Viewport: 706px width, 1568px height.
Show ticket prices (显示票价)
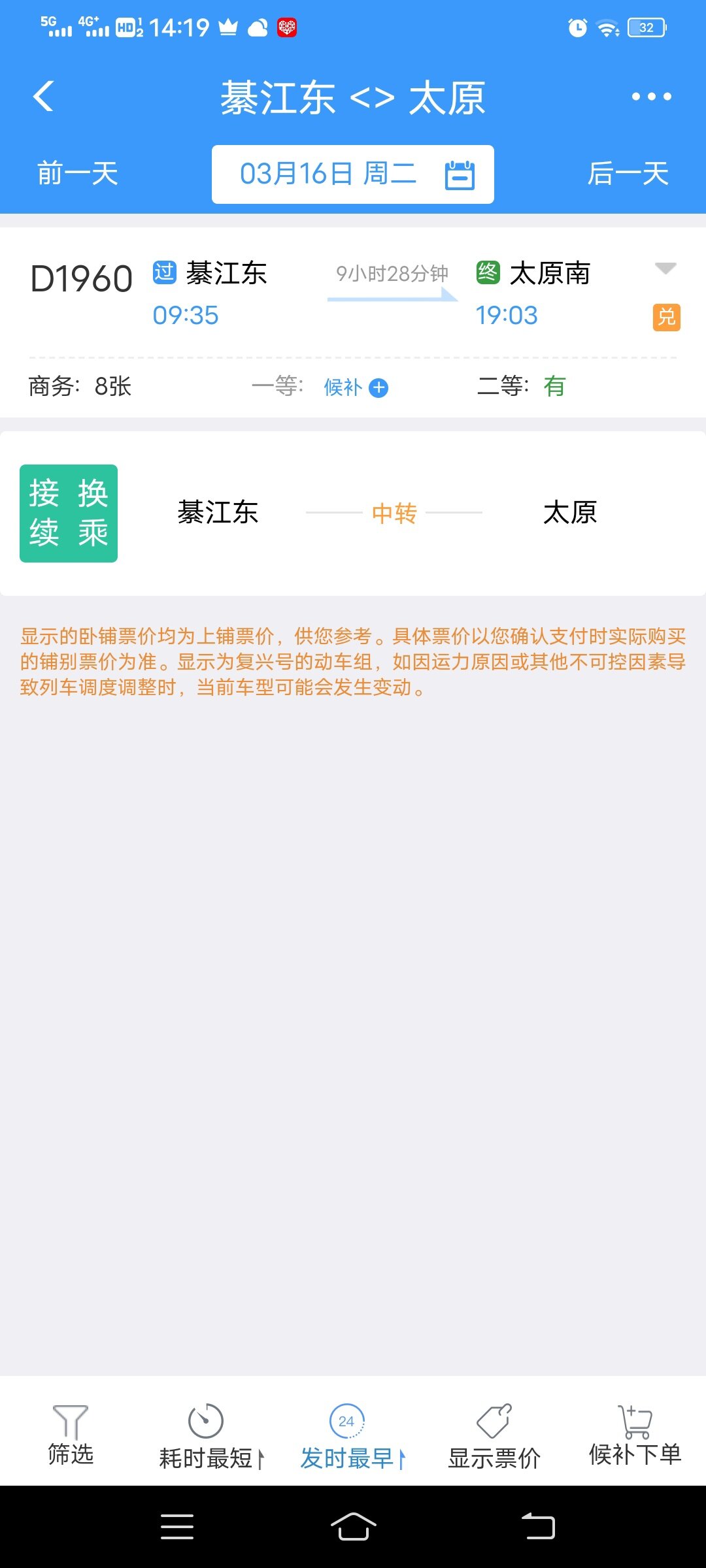[494, 1435]
